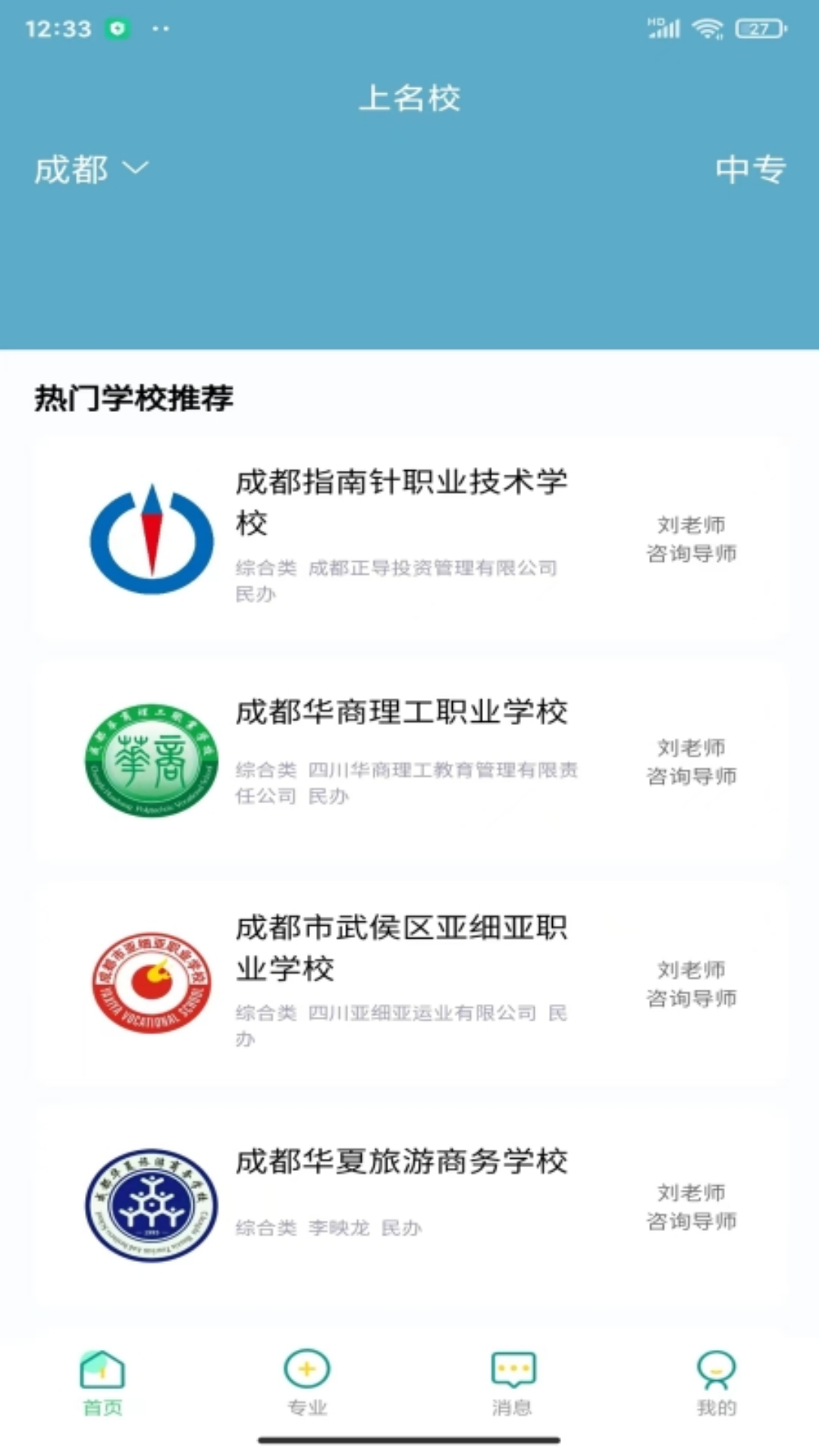Tap the 热门学校推荐 section heading

[x=133, y=398]
